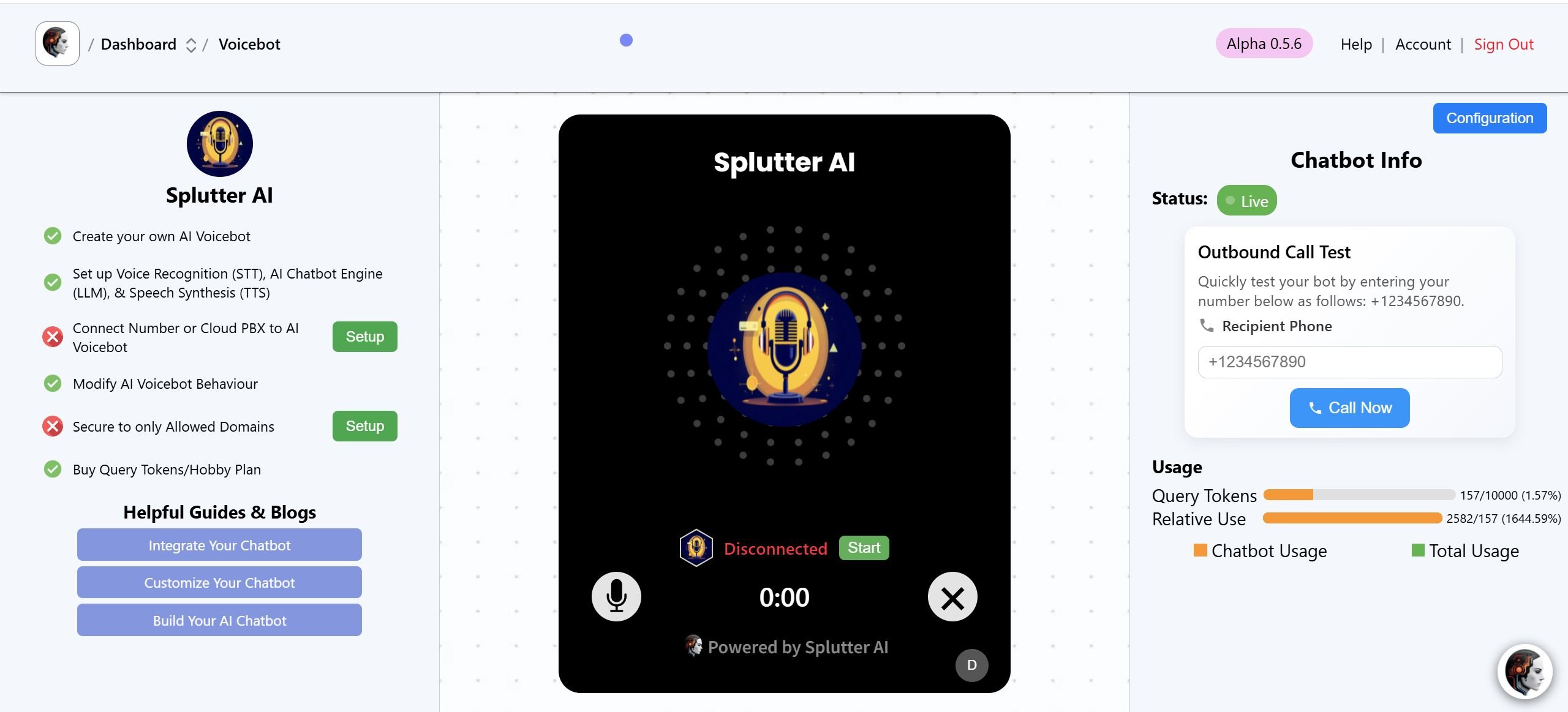Setup Connect Number or Cloud PBX
The width and height of the screenshot is (1568, 712).
pyautogui.click(x=364, y=337)
